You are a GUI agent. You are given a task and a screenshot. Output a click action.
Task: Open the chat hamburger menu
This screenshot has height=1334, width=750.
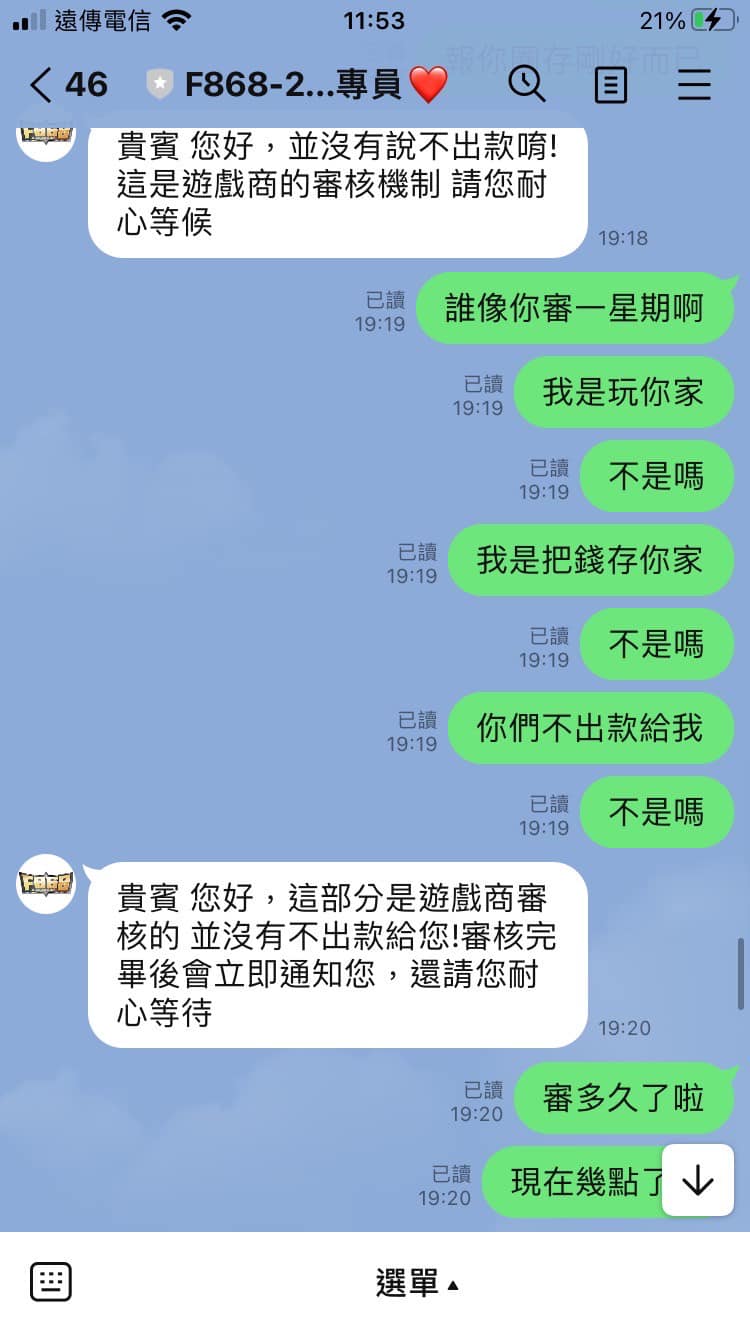click(694, 86)
